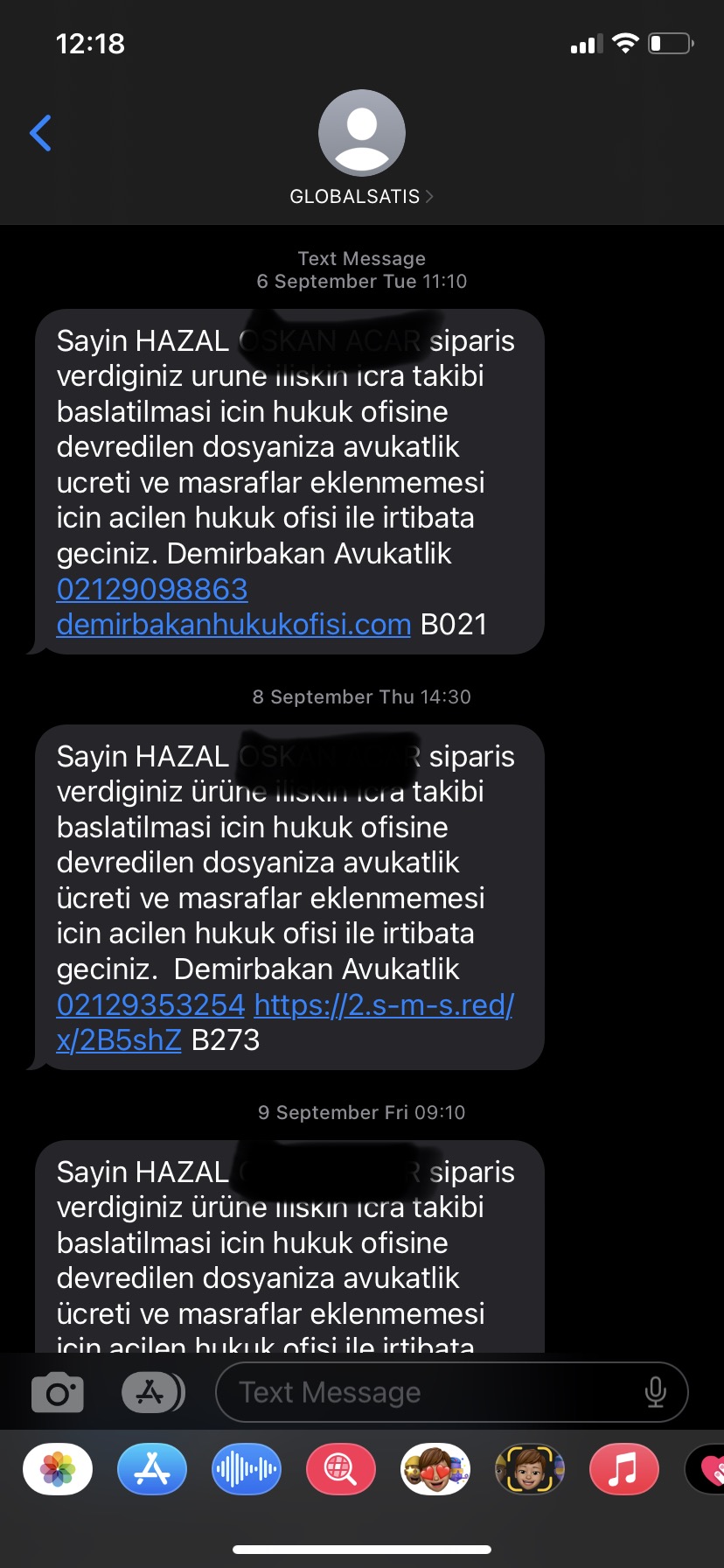Open the heart Digital Touch app
724x1568 pixels.
click(708, 1469)
